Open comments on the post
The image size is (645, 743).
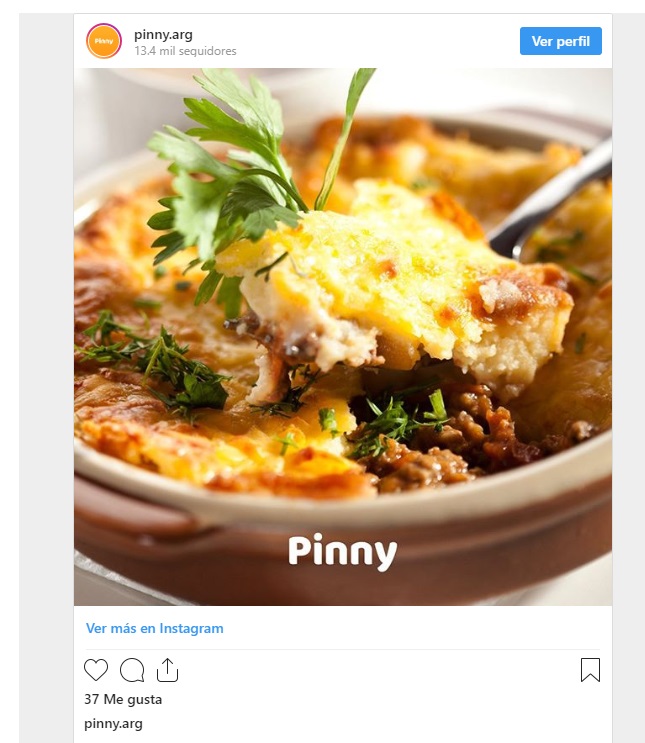pyautogui.click(x=132, y=670)
